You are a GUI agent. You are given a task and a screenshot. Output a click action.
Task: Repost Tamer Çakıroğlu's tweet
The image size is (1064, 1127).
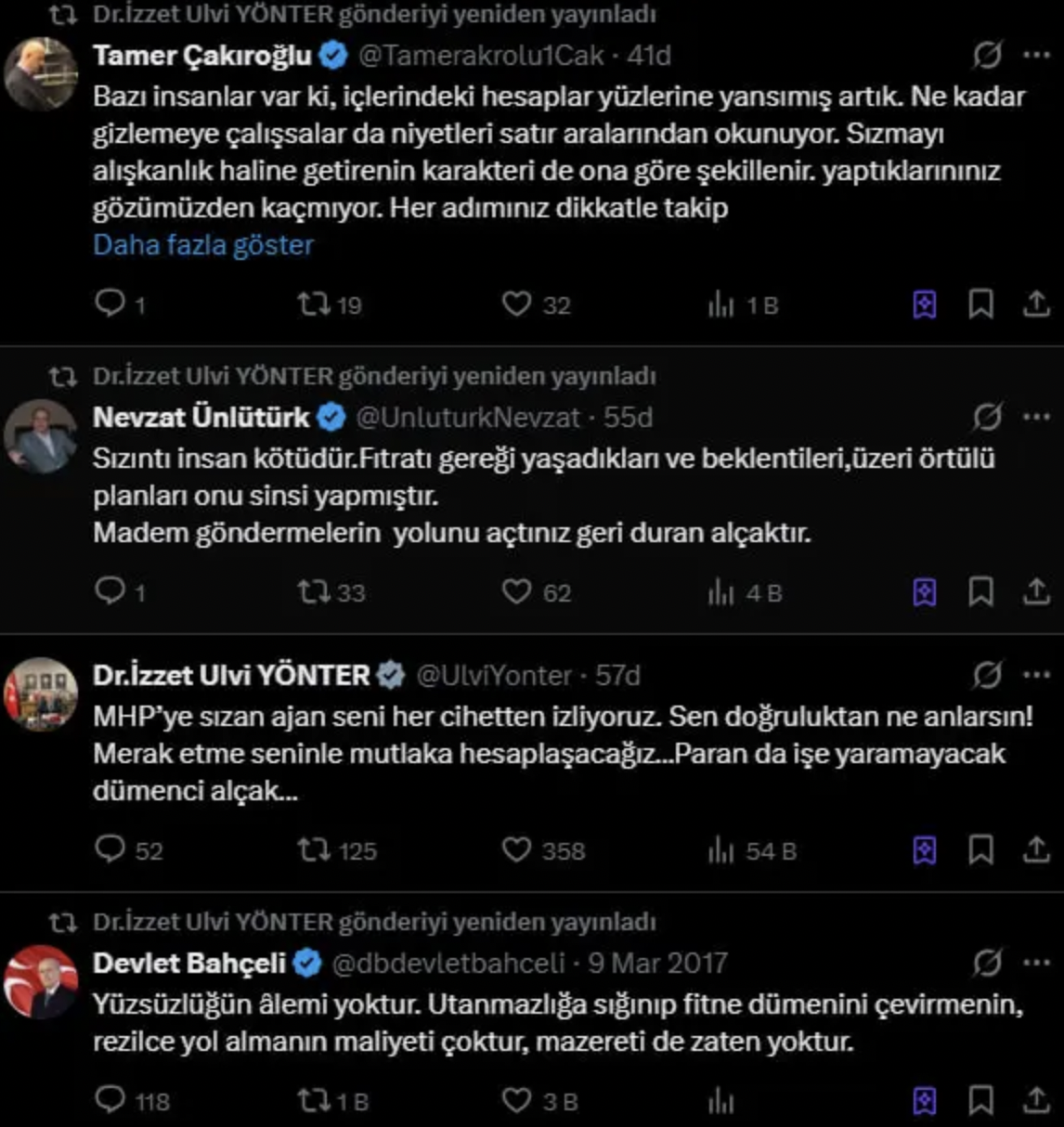click(x=314, y=304)
